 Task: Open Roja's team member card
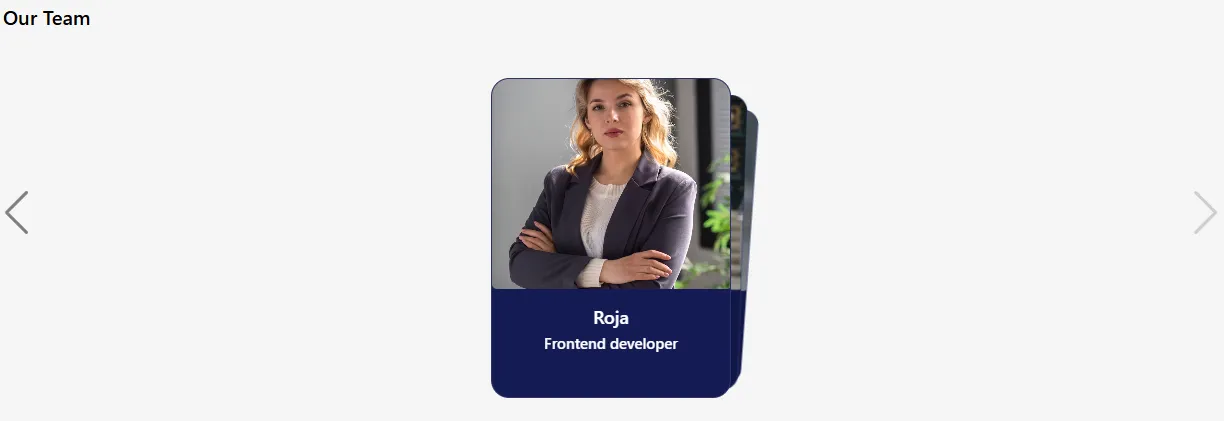click(610, 238)
